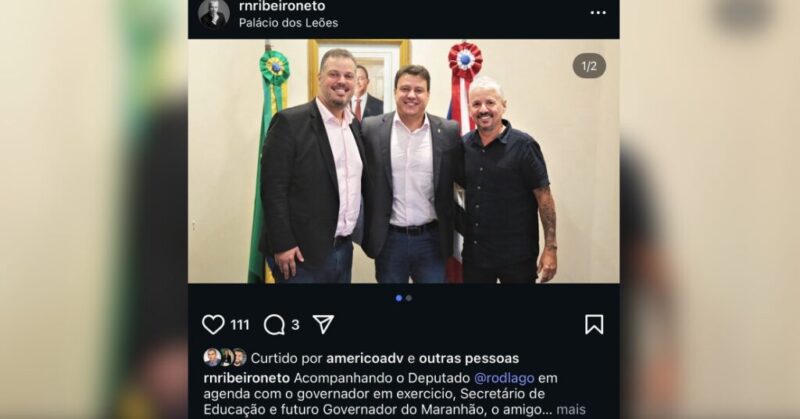Bookmark this post to saved
This screenshot has height=419, width=800.
[594, 324]
